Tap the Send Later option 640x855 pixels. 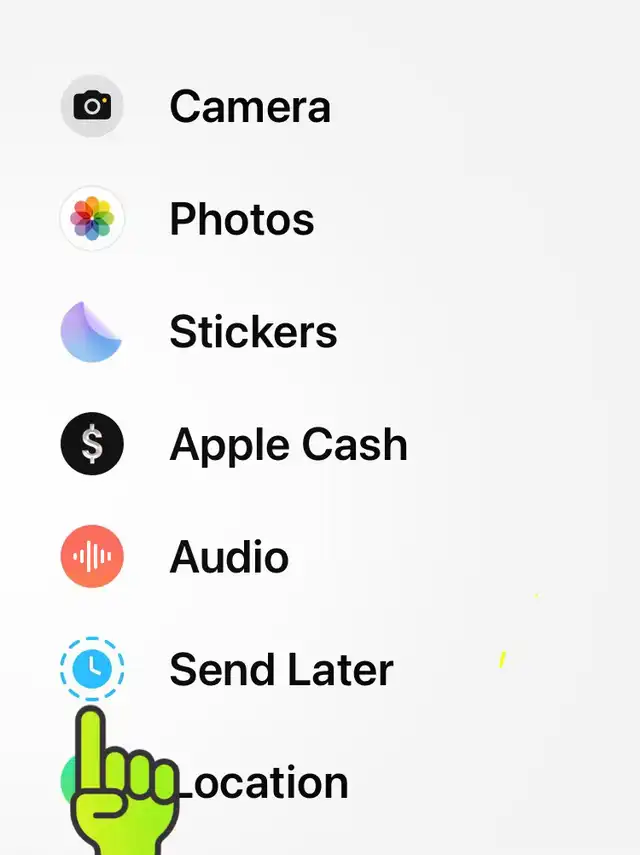(x=280, y=670)
